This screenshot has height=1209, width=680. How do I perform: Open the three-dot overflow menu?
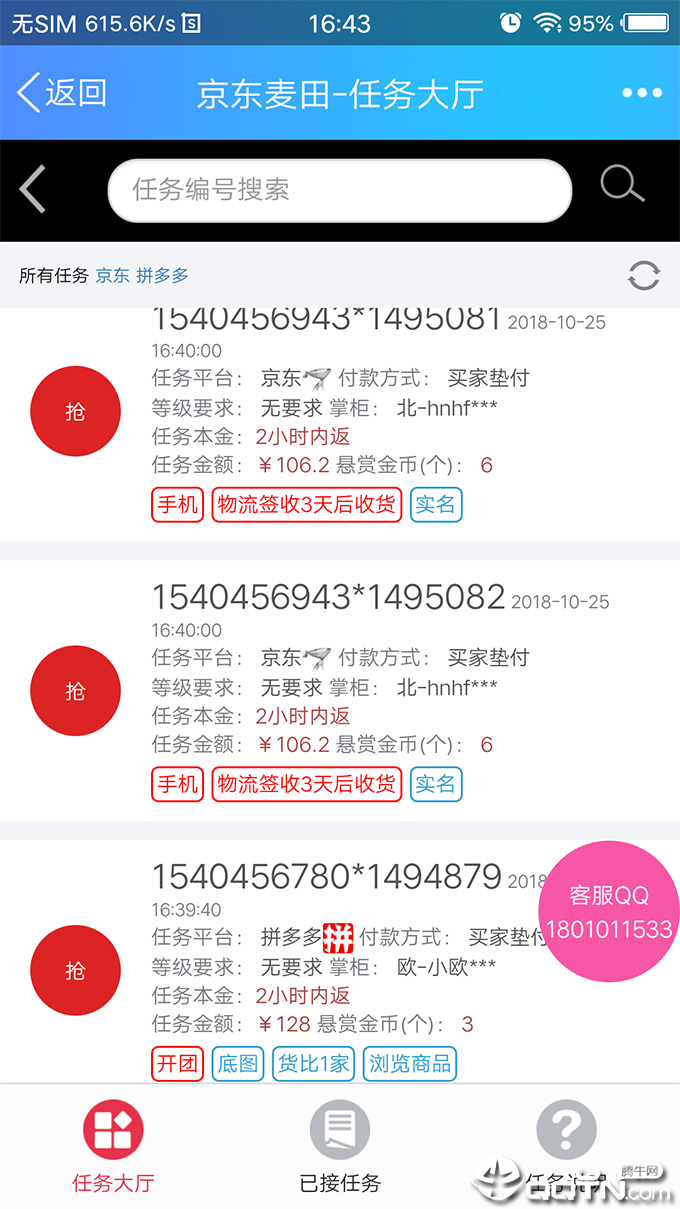[641, 93]
